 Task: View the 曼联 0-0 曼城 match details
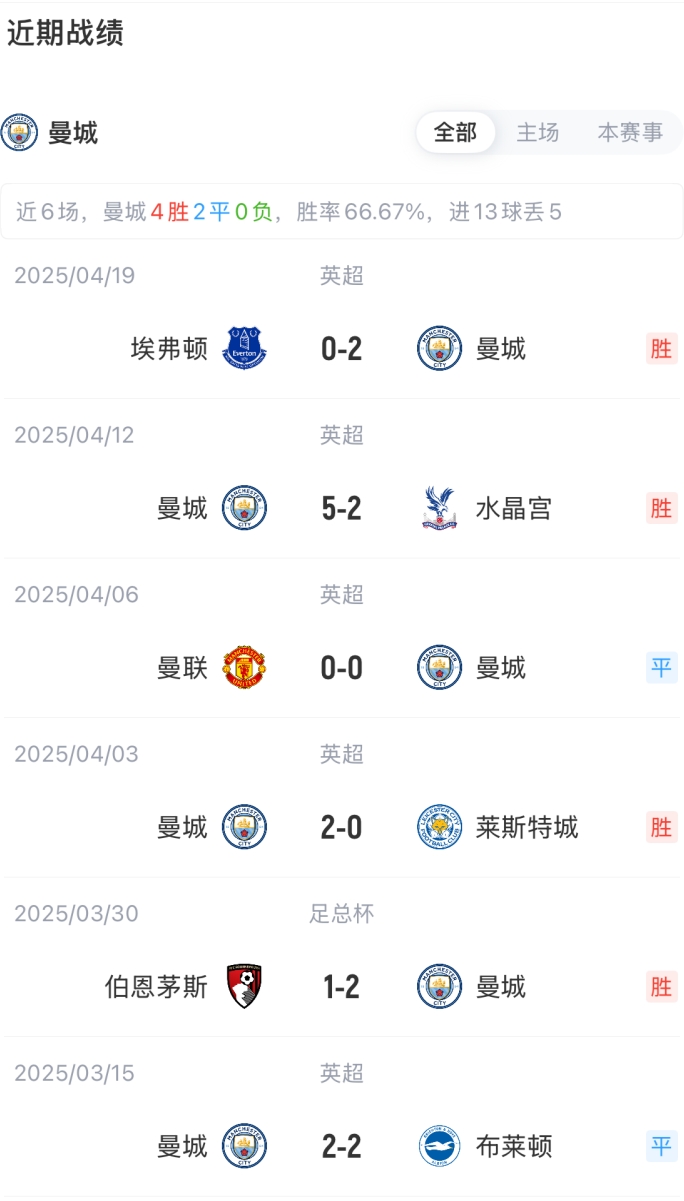point(341,668)
